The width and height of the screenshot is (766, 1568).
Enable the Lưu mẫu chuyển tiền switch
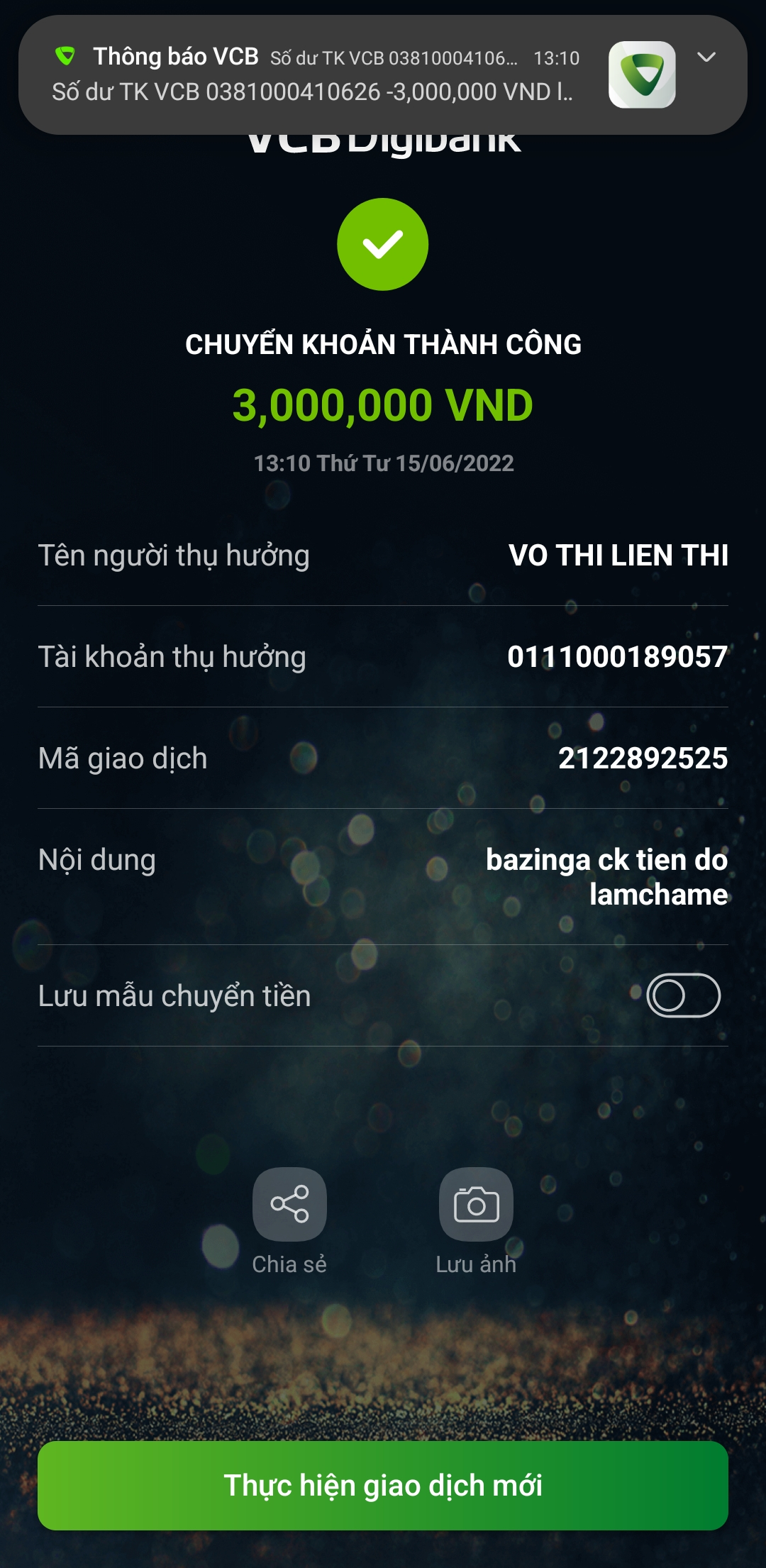click(x=683, y=995)
